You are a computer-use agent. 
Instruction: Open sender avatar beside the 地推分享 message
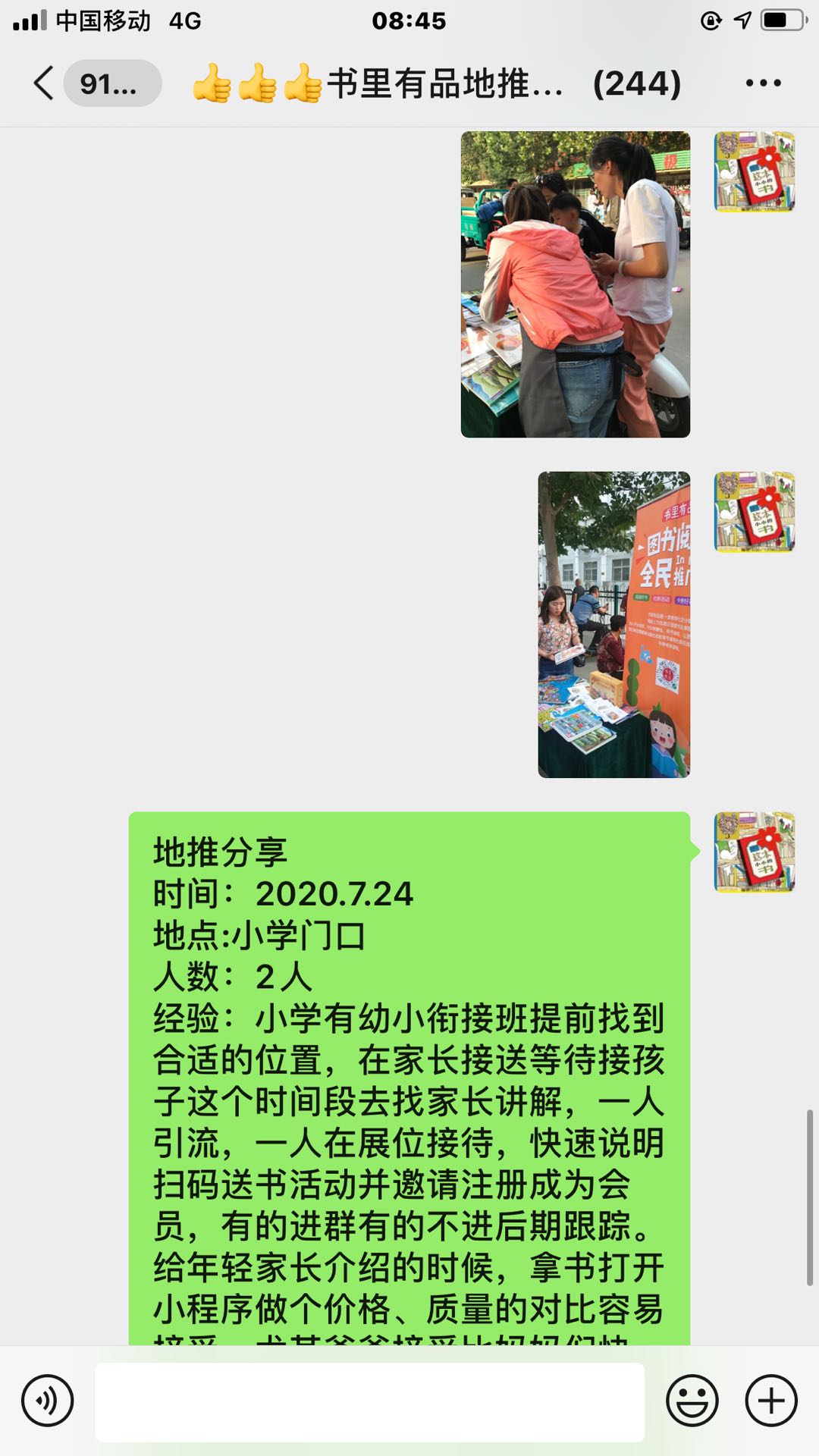[755, 852]
